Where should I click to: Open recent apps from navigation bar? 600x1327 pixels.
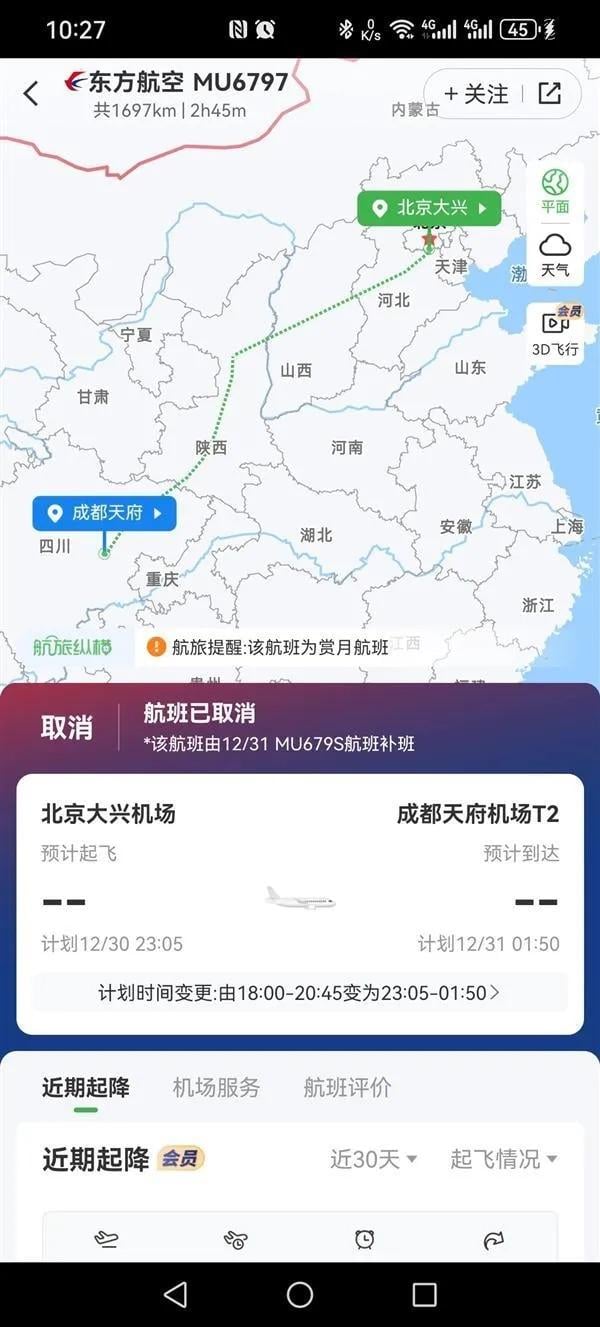424,1294
